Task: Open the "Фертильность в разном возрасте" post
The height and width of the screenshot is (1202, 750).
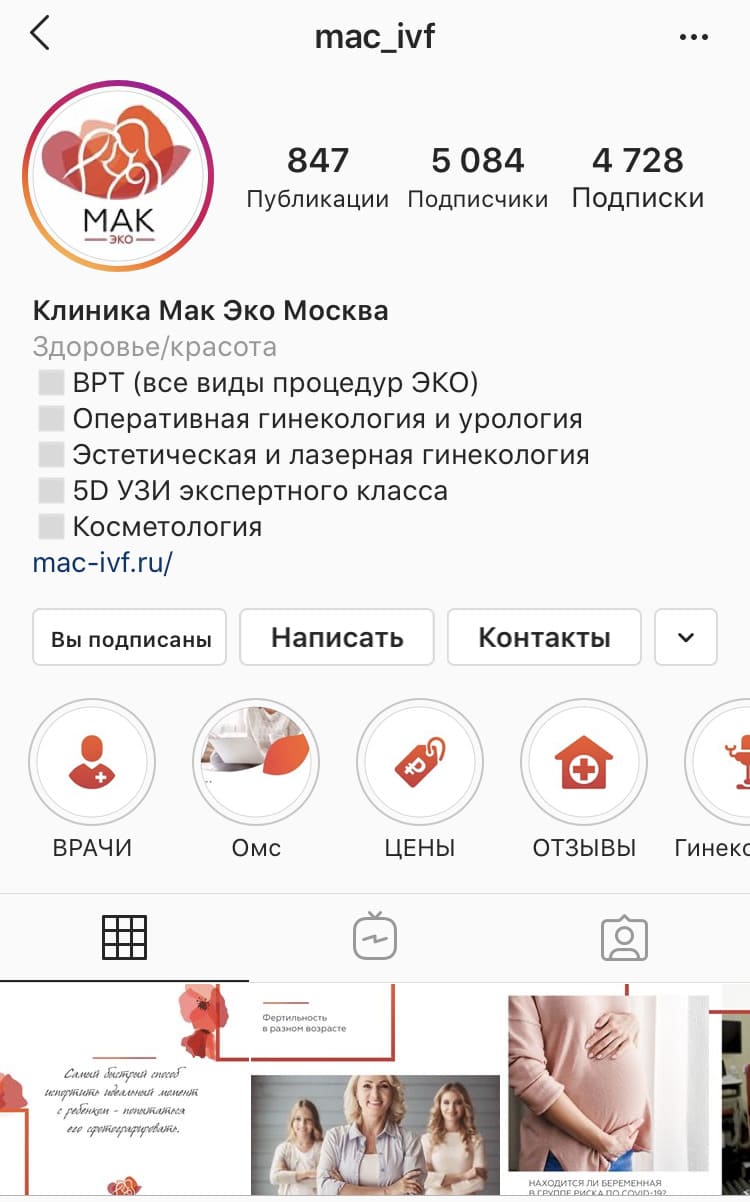Action: point(374,1090)
